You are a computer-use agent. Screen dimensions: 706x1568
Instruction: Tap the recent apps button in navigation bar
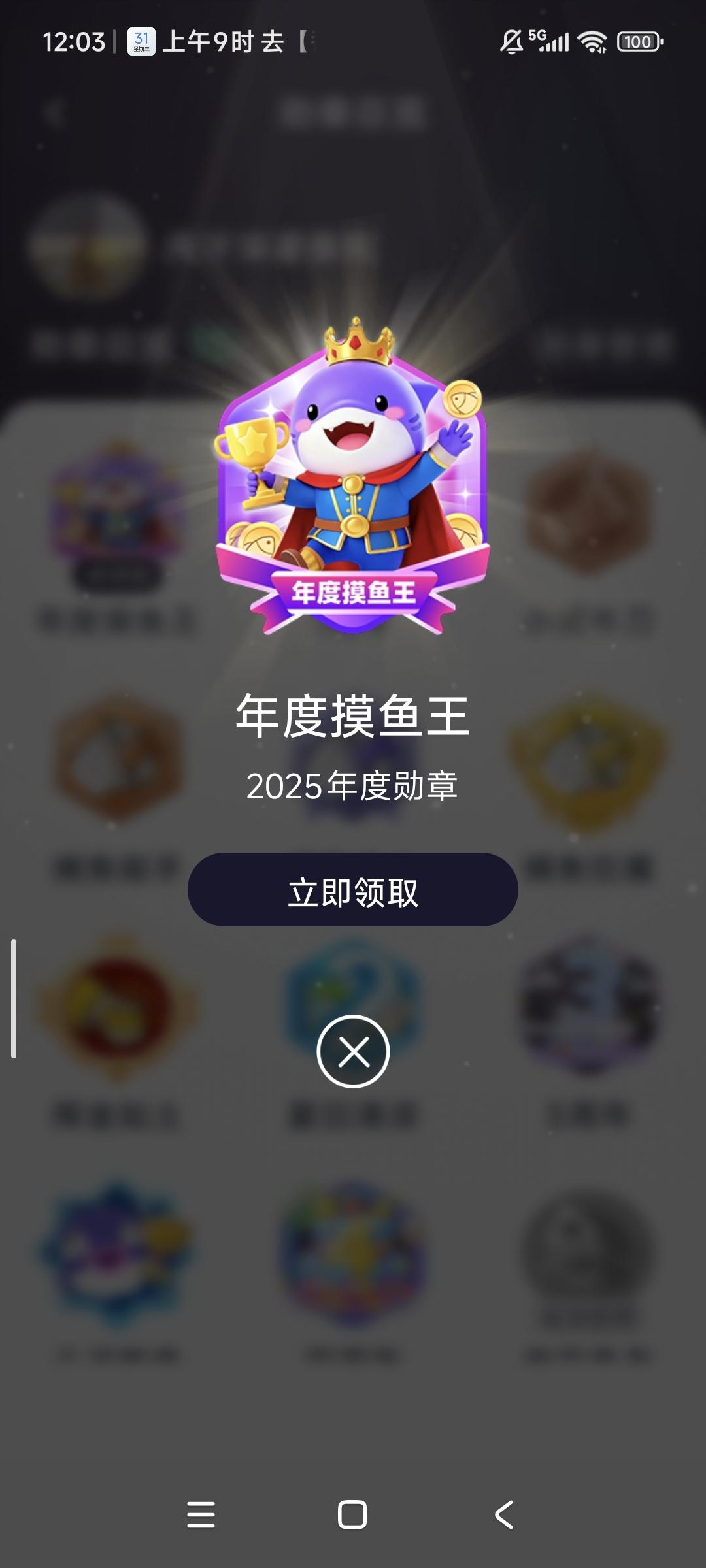click(203, 1513)
